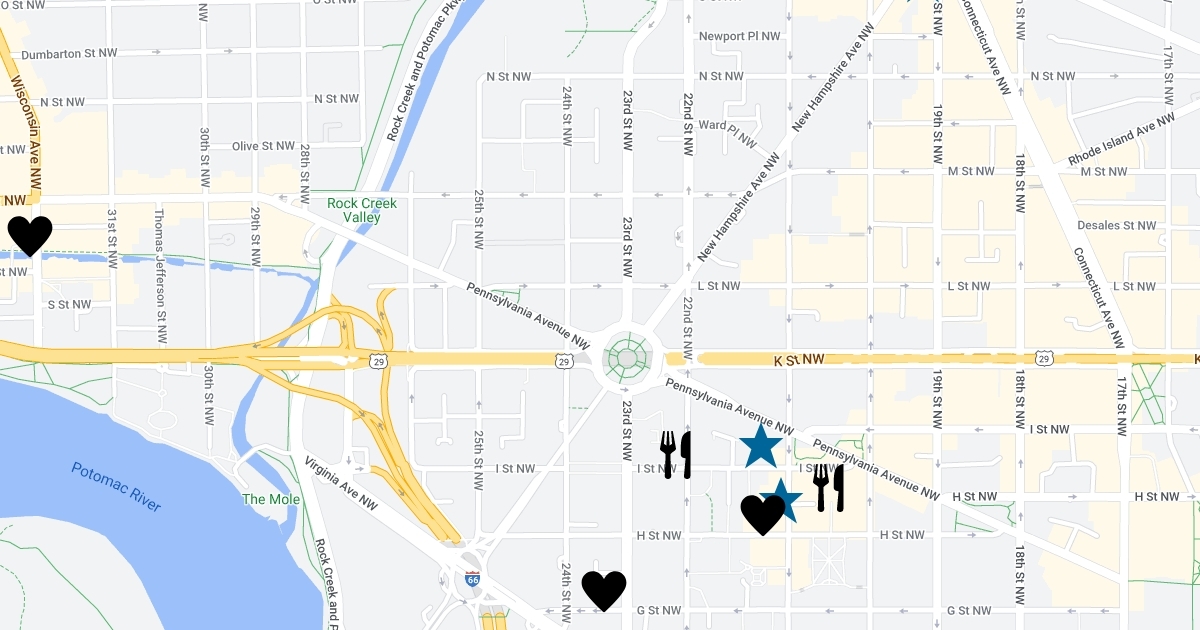Viewport: 1200px width, 630px height.
Task: Select the heart marker overlapping a blue star
Action: point(763,515)
